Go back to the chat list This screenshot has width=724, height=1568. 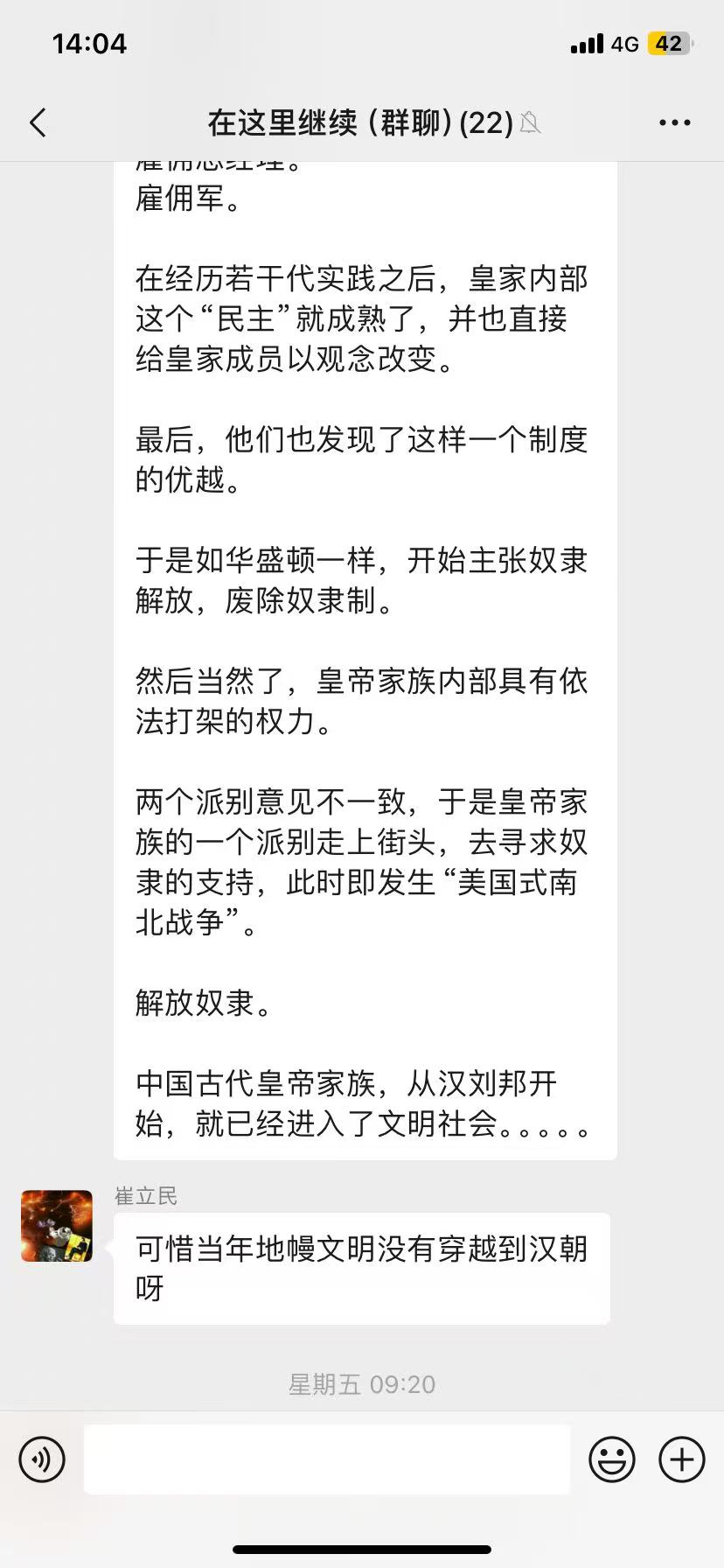coord(38,123)
